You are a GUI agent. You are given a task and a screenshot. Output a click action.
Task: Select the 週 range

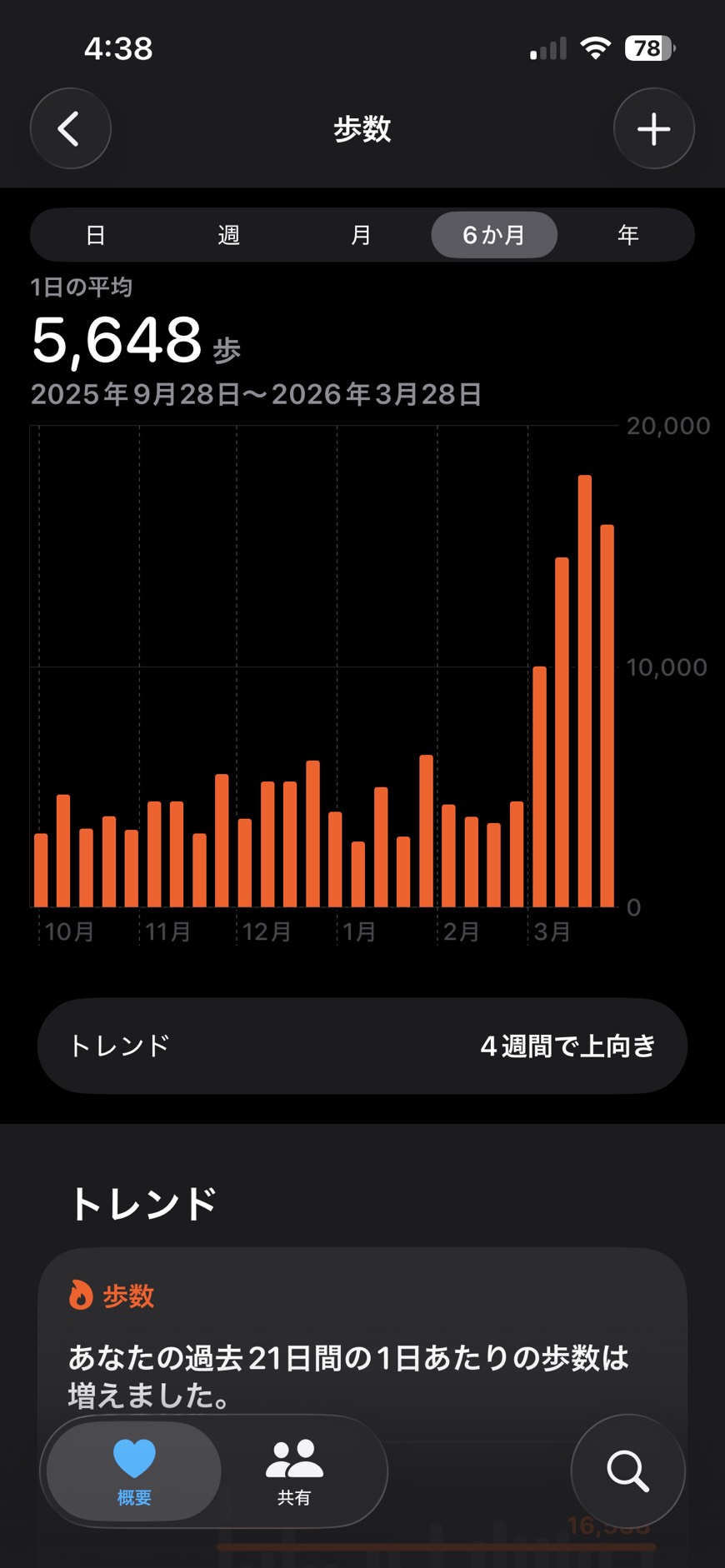[x=228, y=235]
